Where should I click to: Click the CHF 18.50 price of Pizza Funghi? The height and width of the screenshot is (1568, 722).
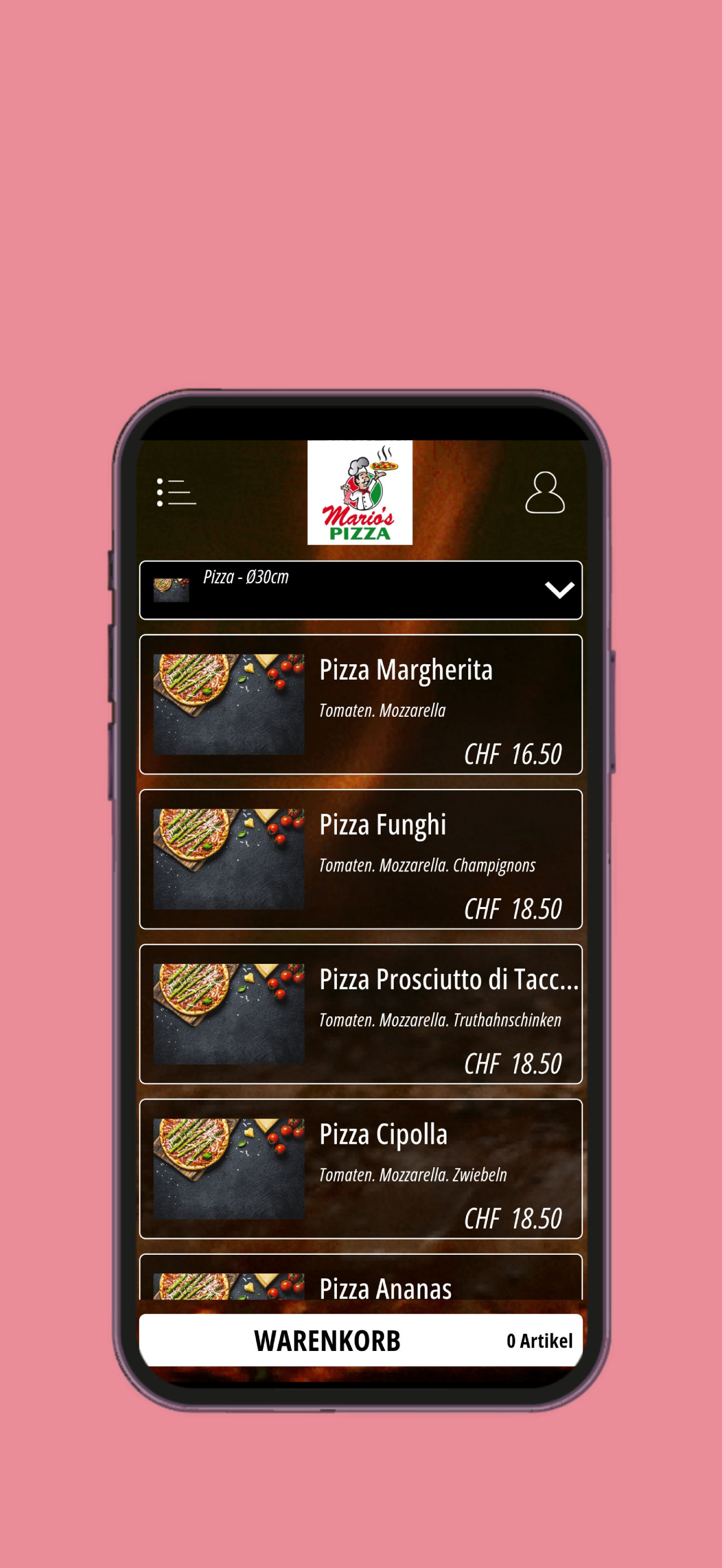(514, 908)
